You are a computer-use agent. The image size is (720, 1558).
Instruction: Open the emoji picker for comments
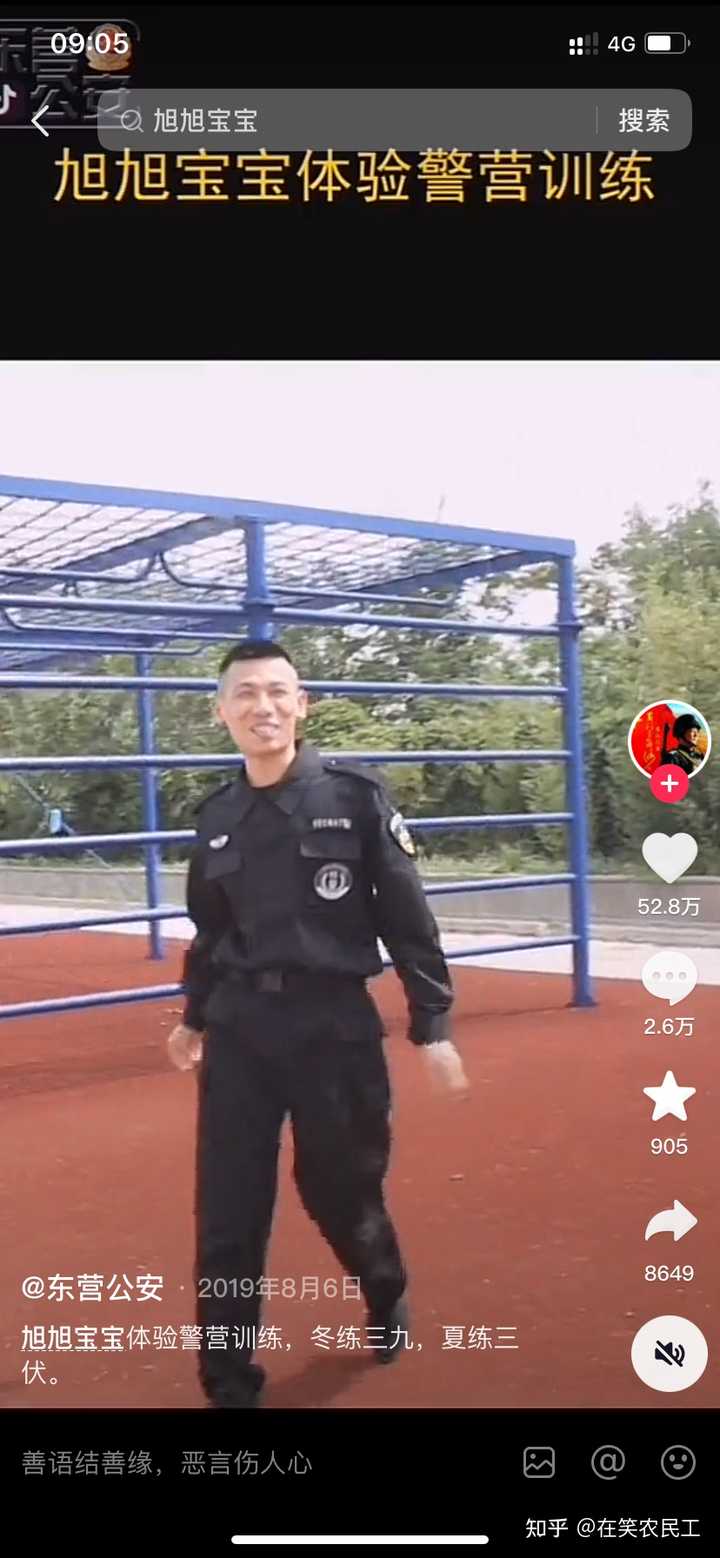[678, 1463]
